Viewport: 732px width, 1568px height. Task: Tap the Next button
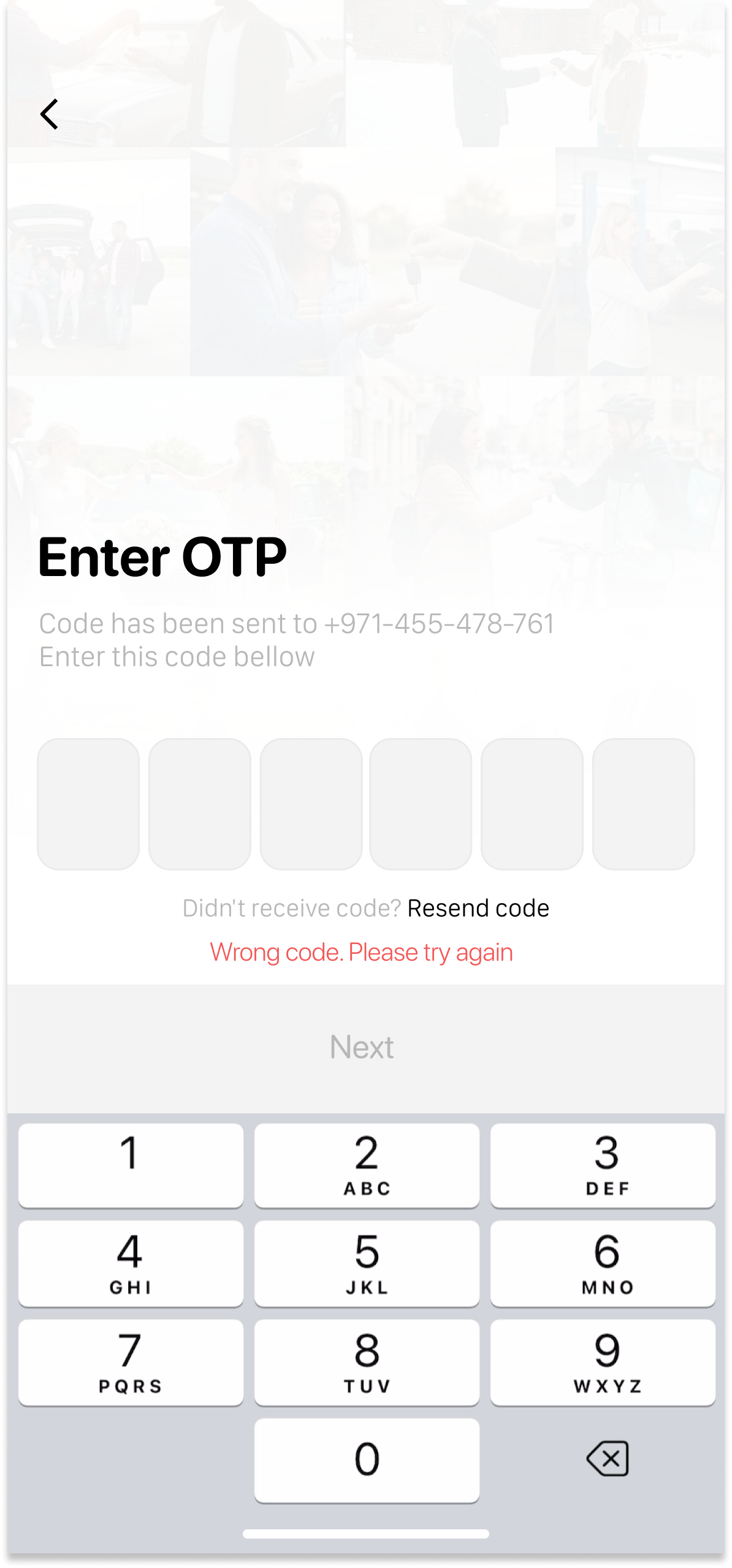pyautogui.click(x=364, y=1047)
